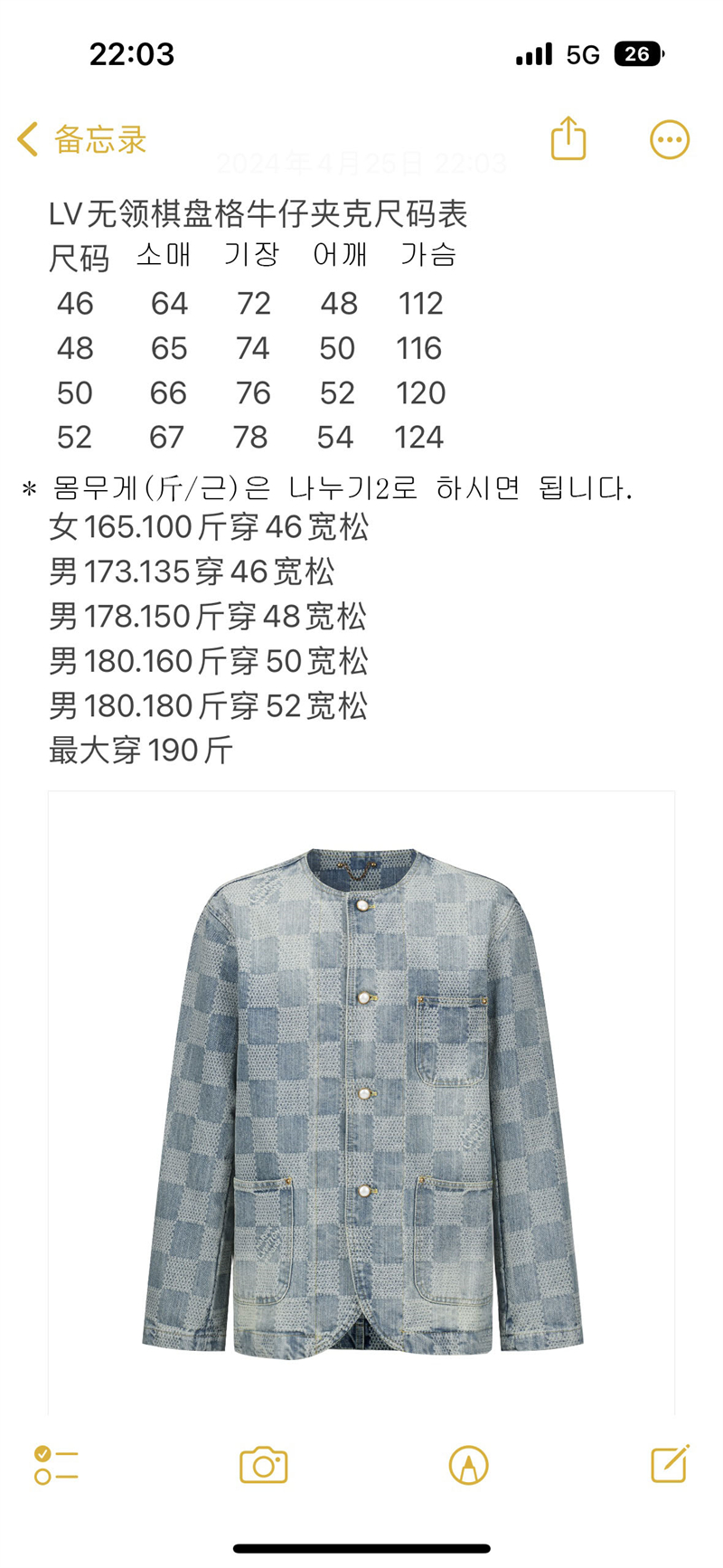Open the markup drawing tool
The height and width of the screenshot is (1568, 723).
click(468, 1465)
